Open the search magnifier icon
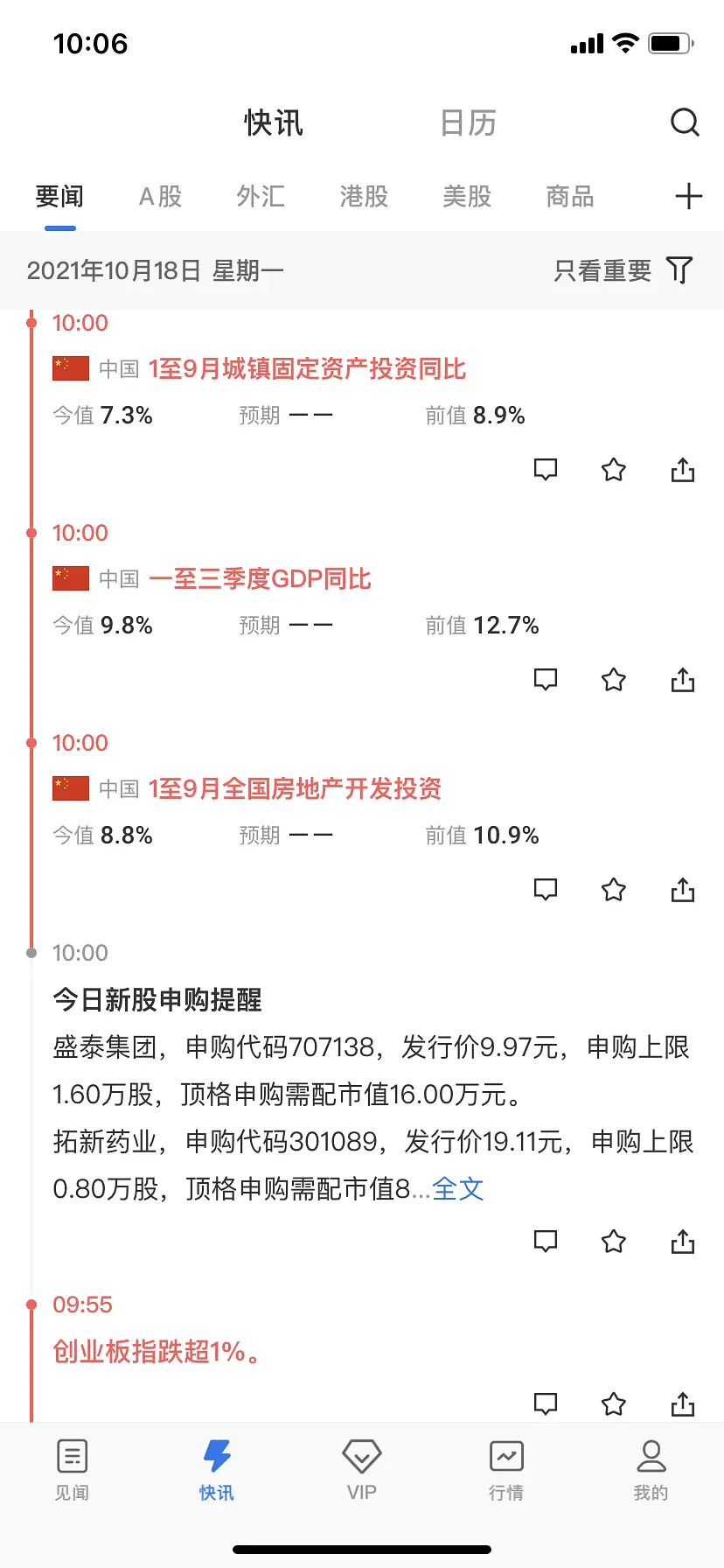This screenshot has width=724, height=1568. click(685, 122)
